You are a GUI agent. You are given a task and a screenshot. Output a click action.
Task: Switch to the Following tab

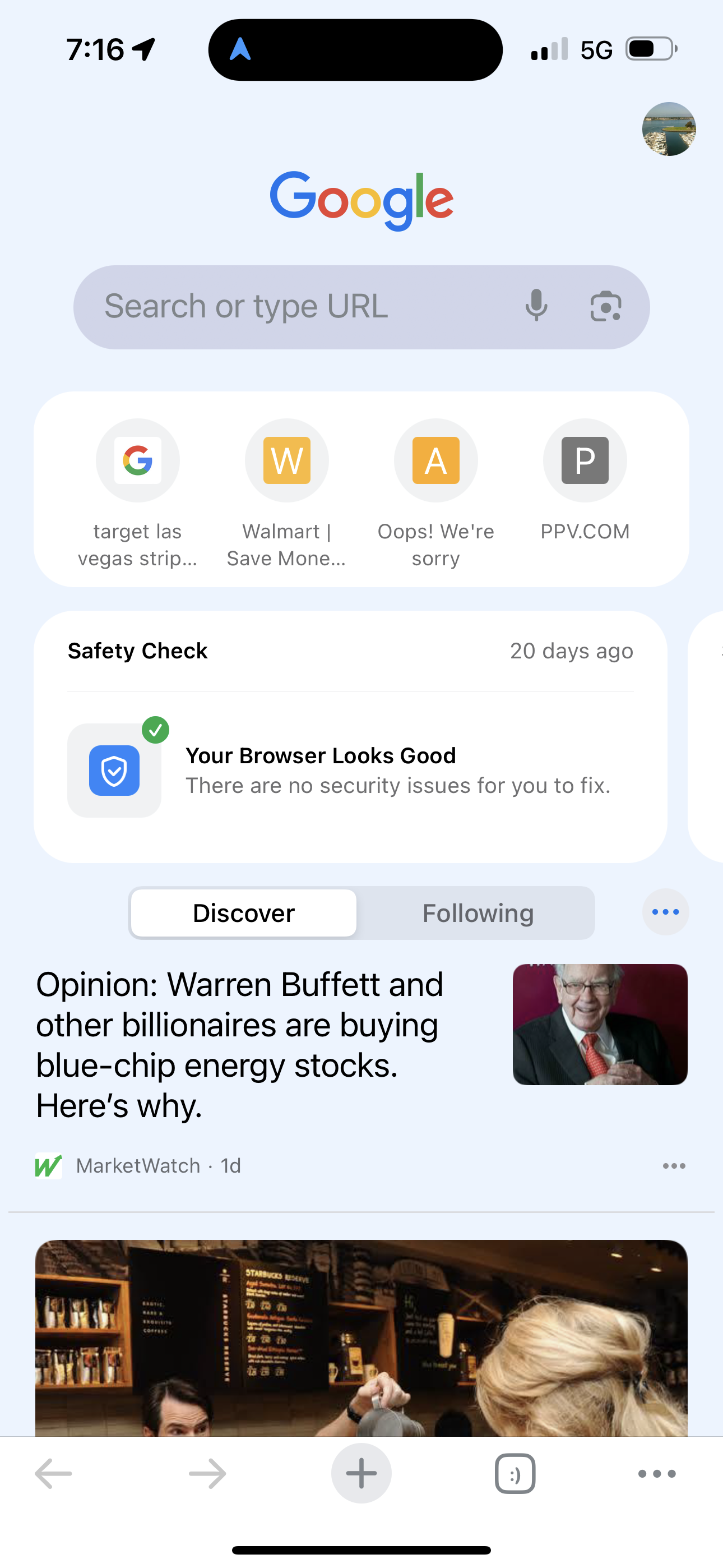[478, 913]
